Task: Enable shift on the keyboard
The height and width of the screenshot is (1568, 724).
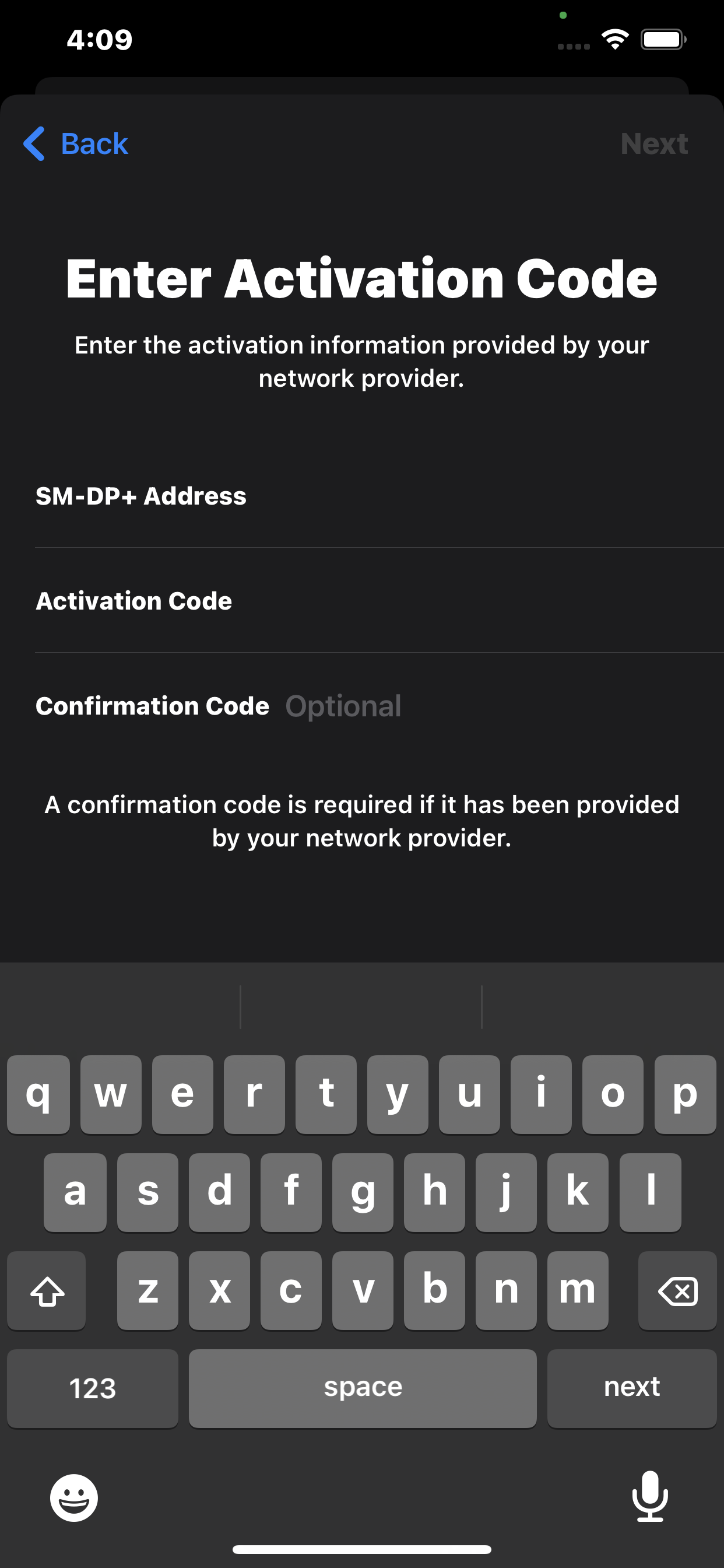Action: point(47,1290)
